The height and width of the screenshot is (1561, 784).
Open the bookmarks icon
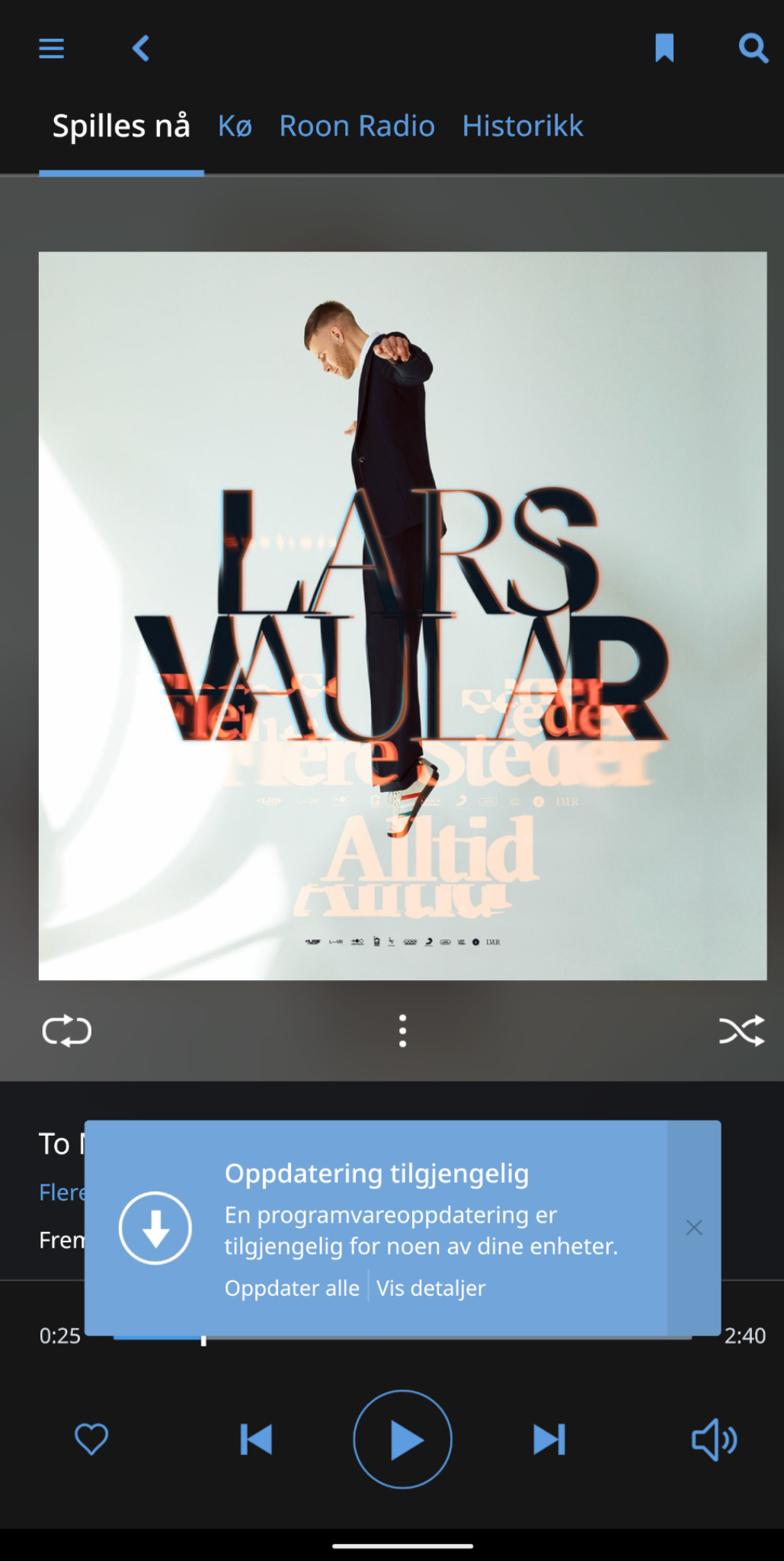pyautogui.click(x=664, y=48)
